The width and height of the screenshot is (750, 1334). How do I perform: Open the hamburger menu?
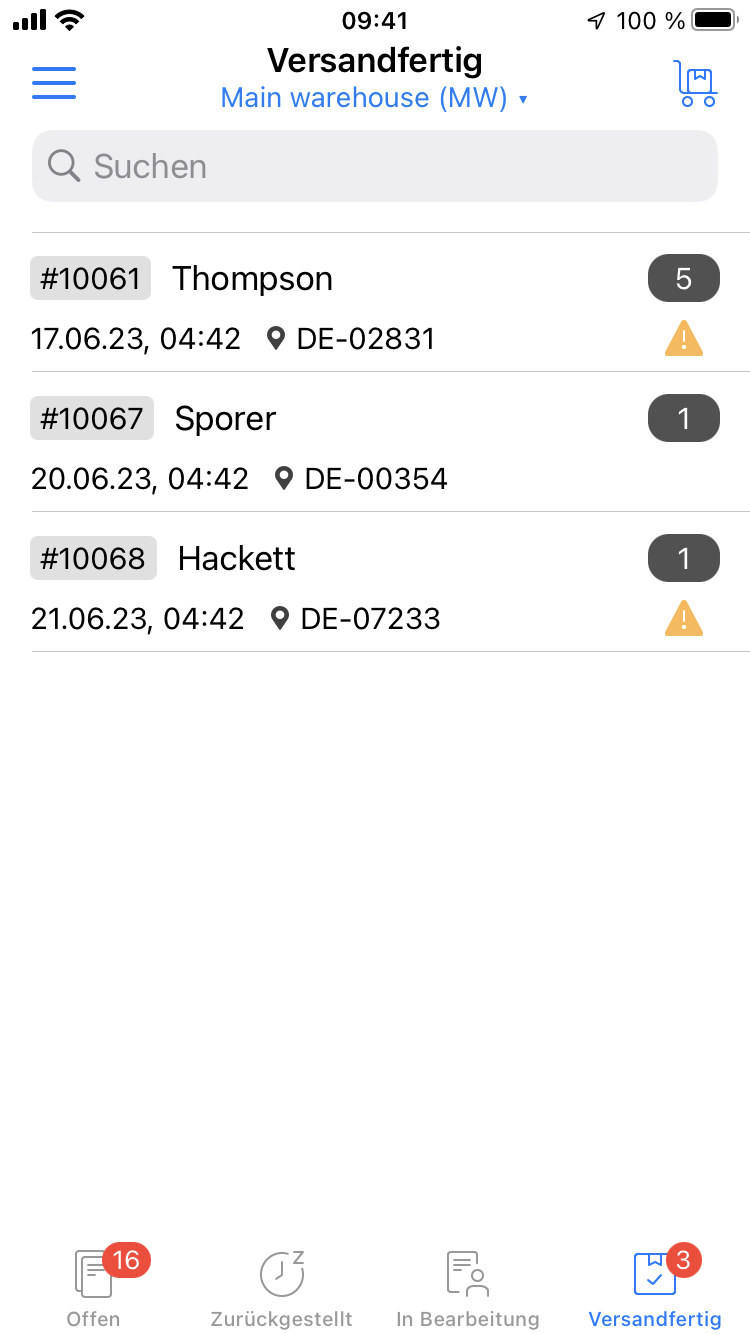54,83
